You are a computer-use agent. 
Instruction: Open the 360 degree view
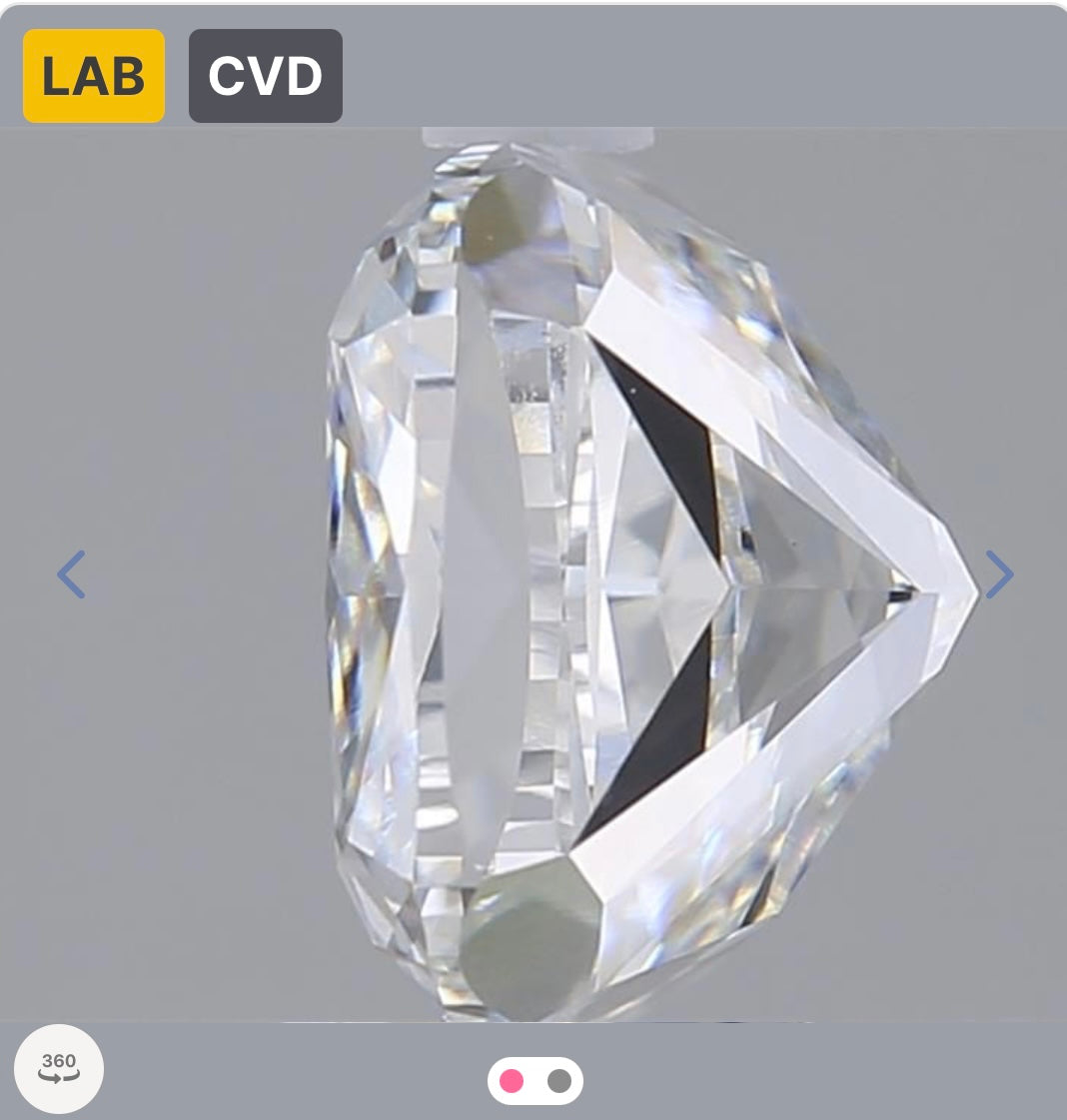click(x=59, y=1068)
